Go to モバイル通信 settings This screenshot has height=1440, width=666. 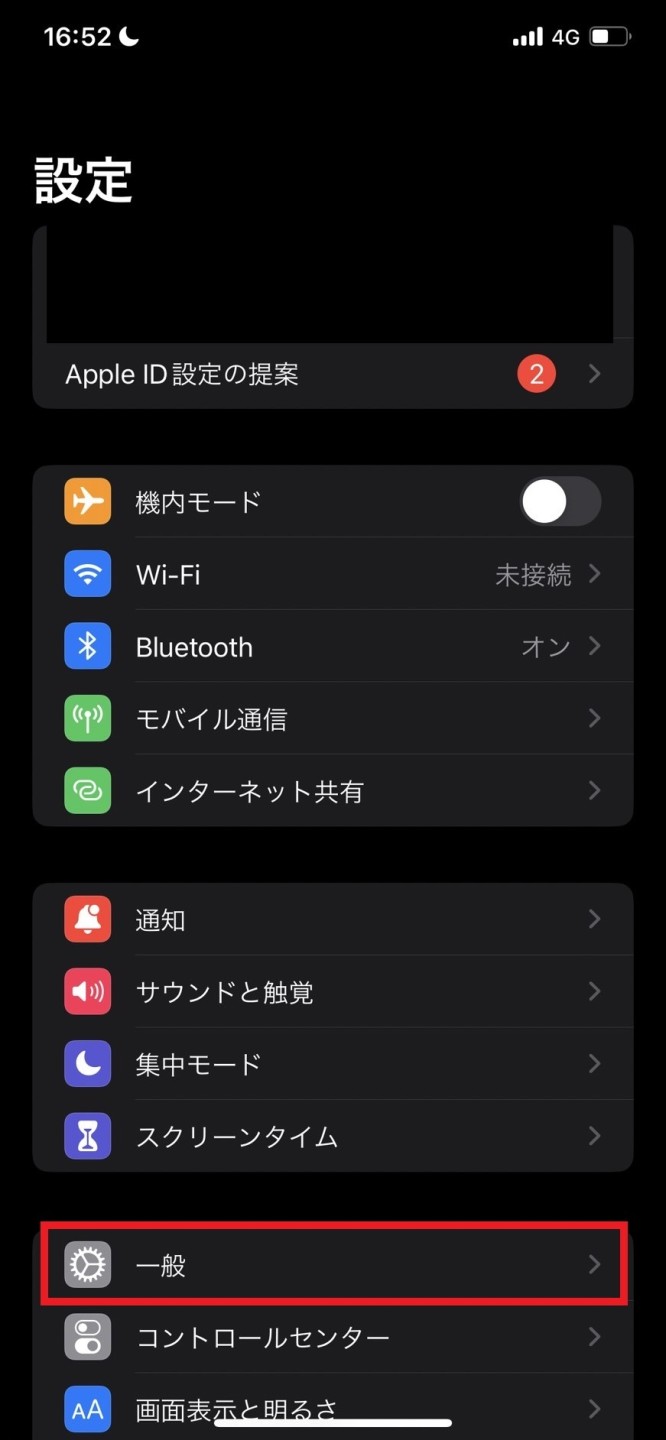click(332, 719)
